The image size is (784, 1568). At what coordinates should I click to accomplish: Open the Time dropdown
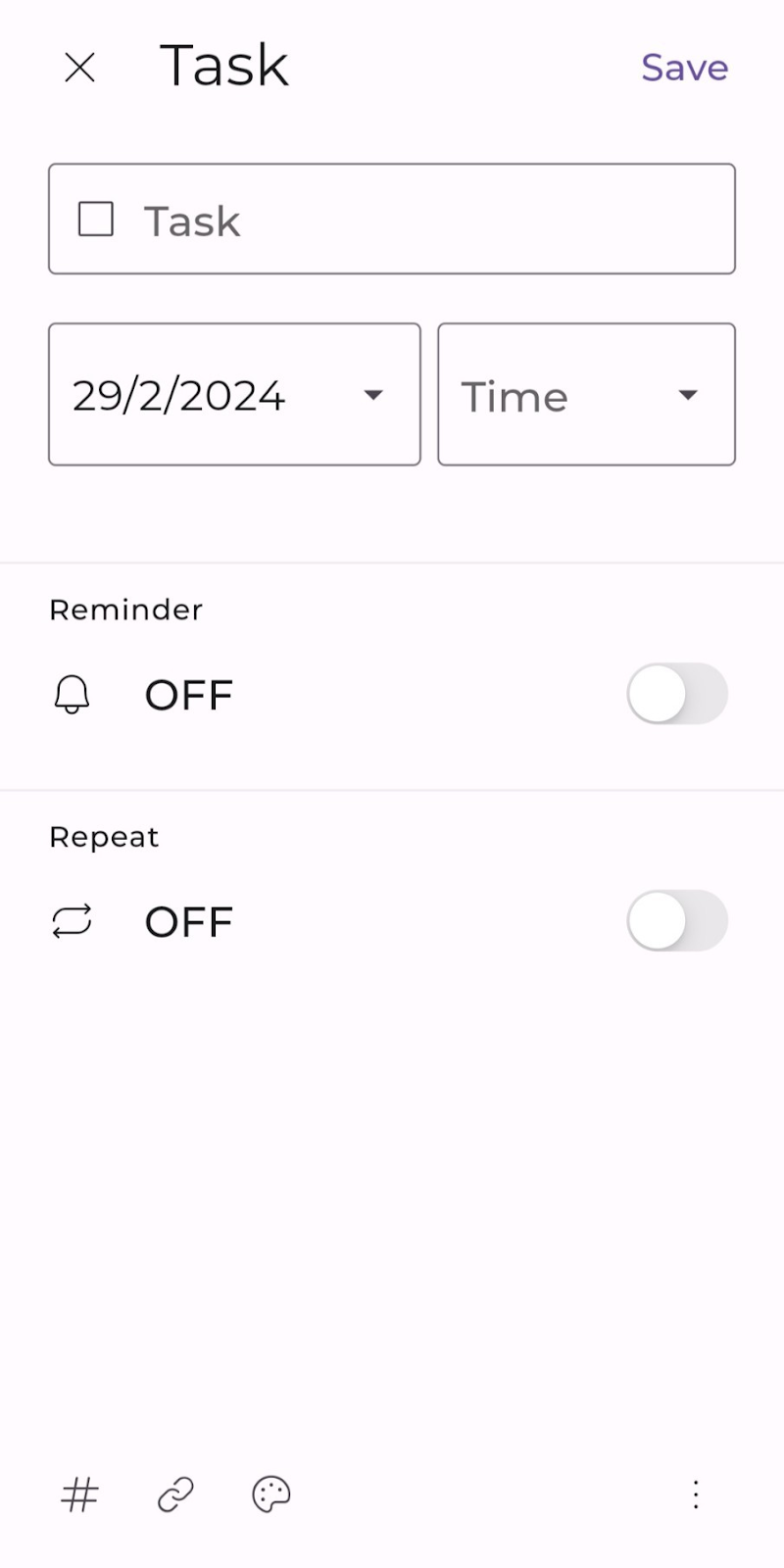click(x=586, y=394)
